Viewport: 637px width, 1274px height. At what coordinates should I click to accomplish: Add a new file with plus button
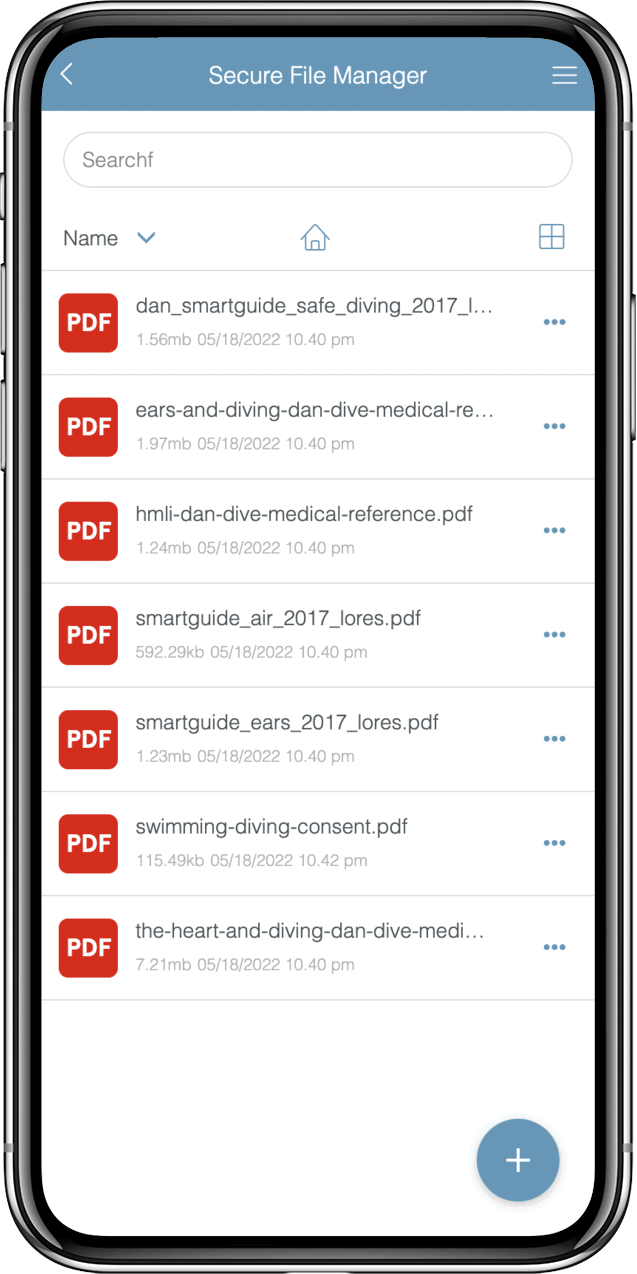point(518,1160)
